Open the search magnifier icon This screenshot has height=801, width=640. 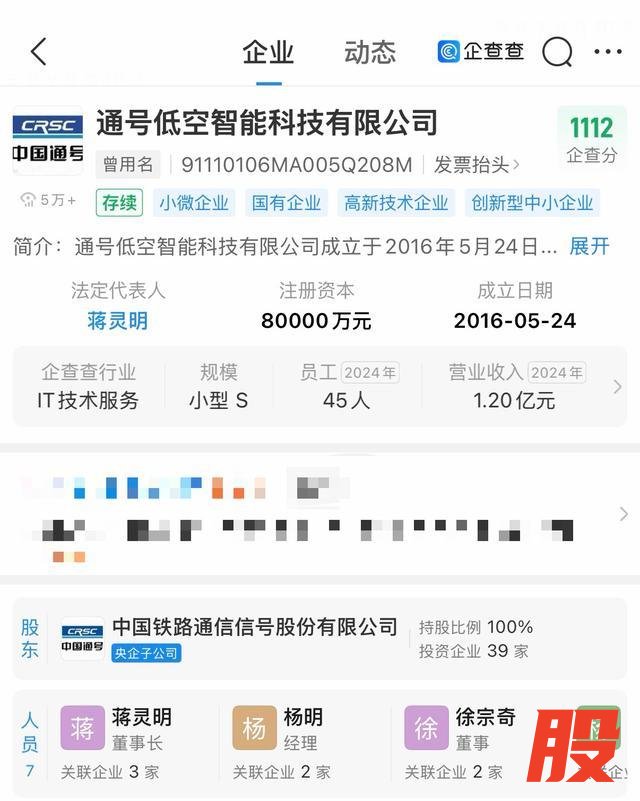point(557,52)
